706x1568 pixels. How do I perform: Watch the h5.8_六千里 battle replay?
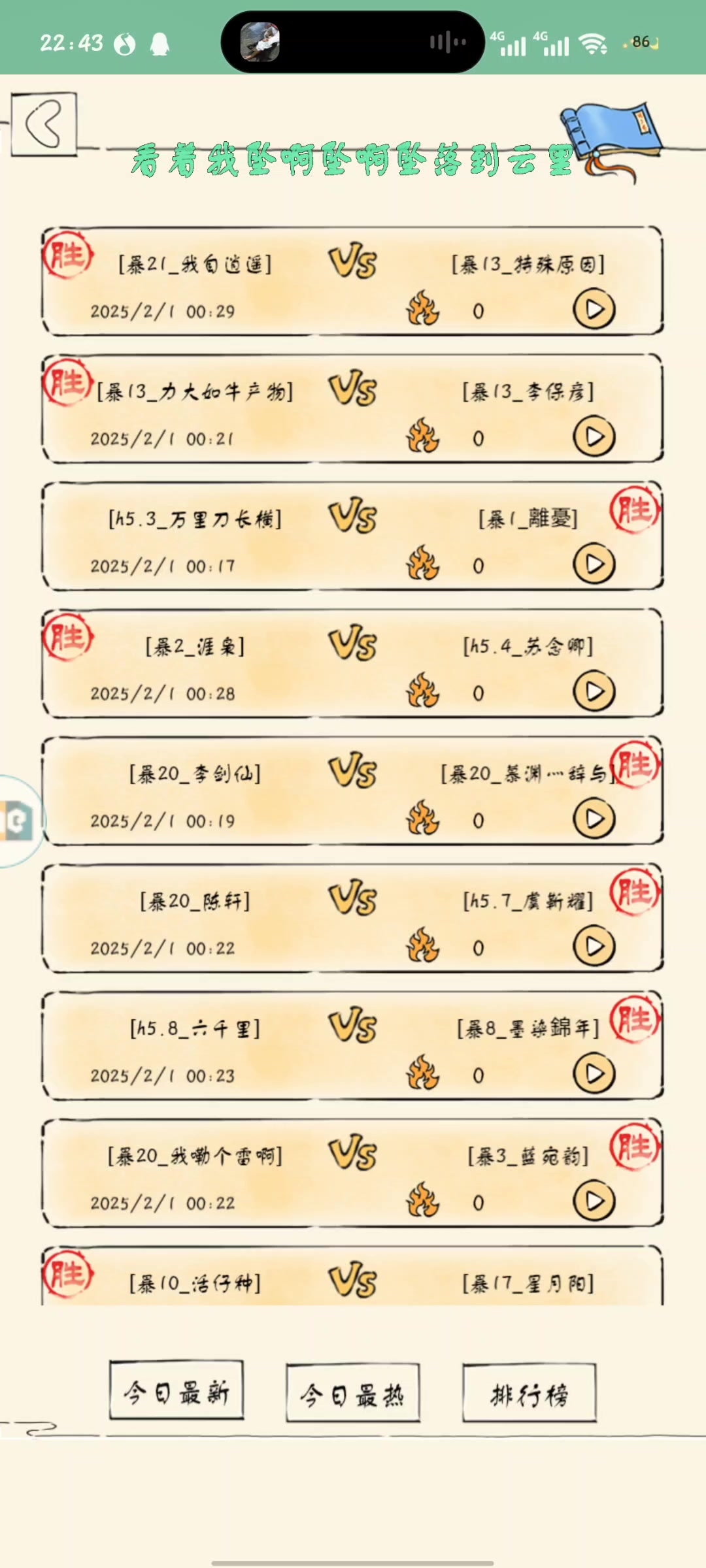coord(594,1074)
